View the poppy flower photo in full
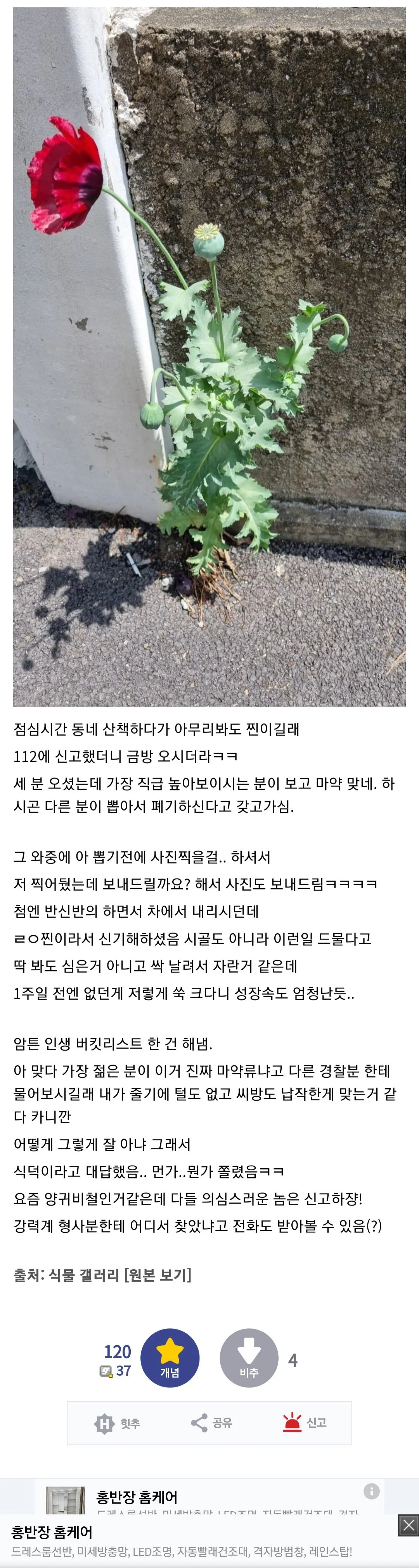This screenshot has height=1568, width=419. (209, 357)
